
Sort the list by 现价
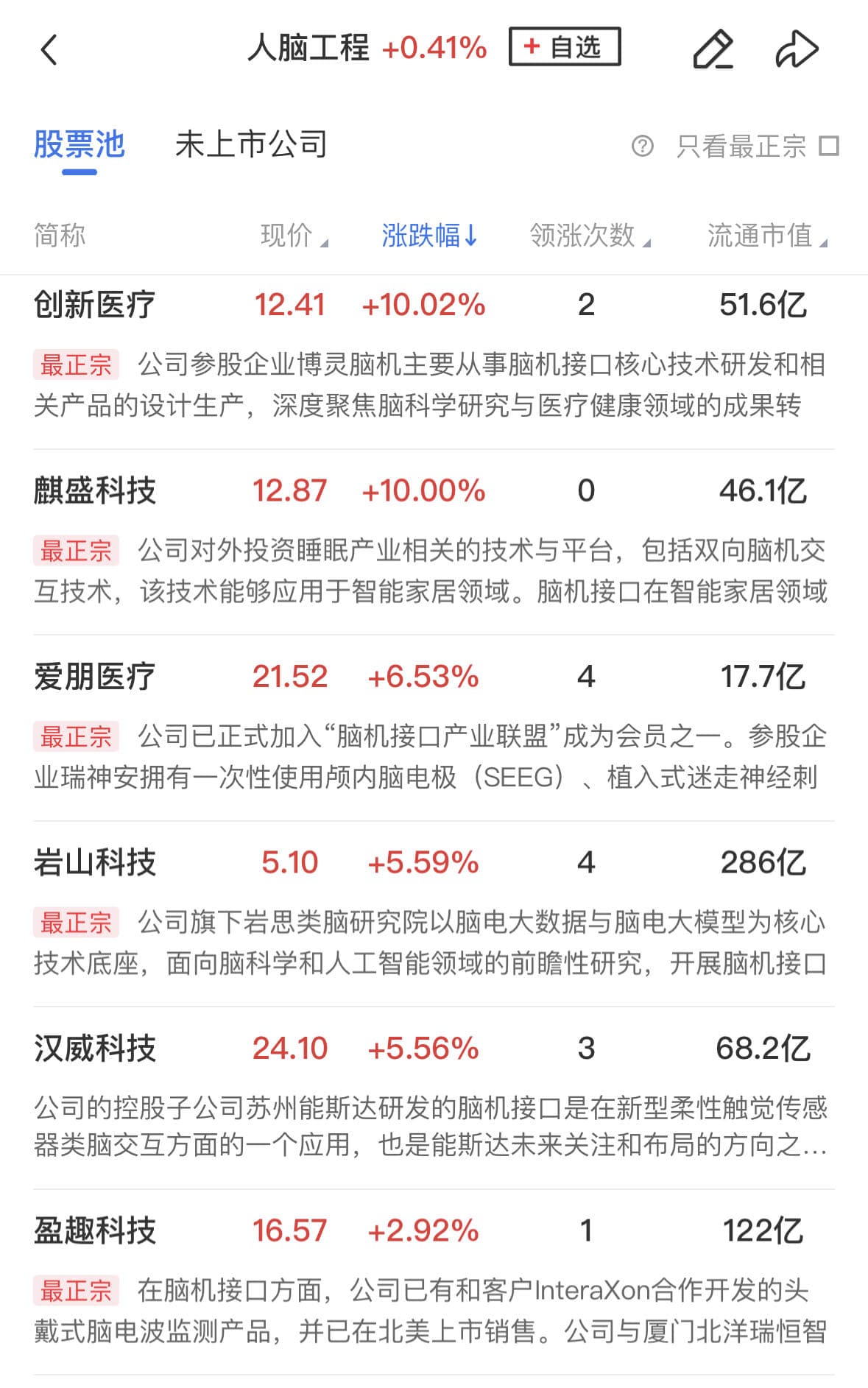[x=293, y=236]
